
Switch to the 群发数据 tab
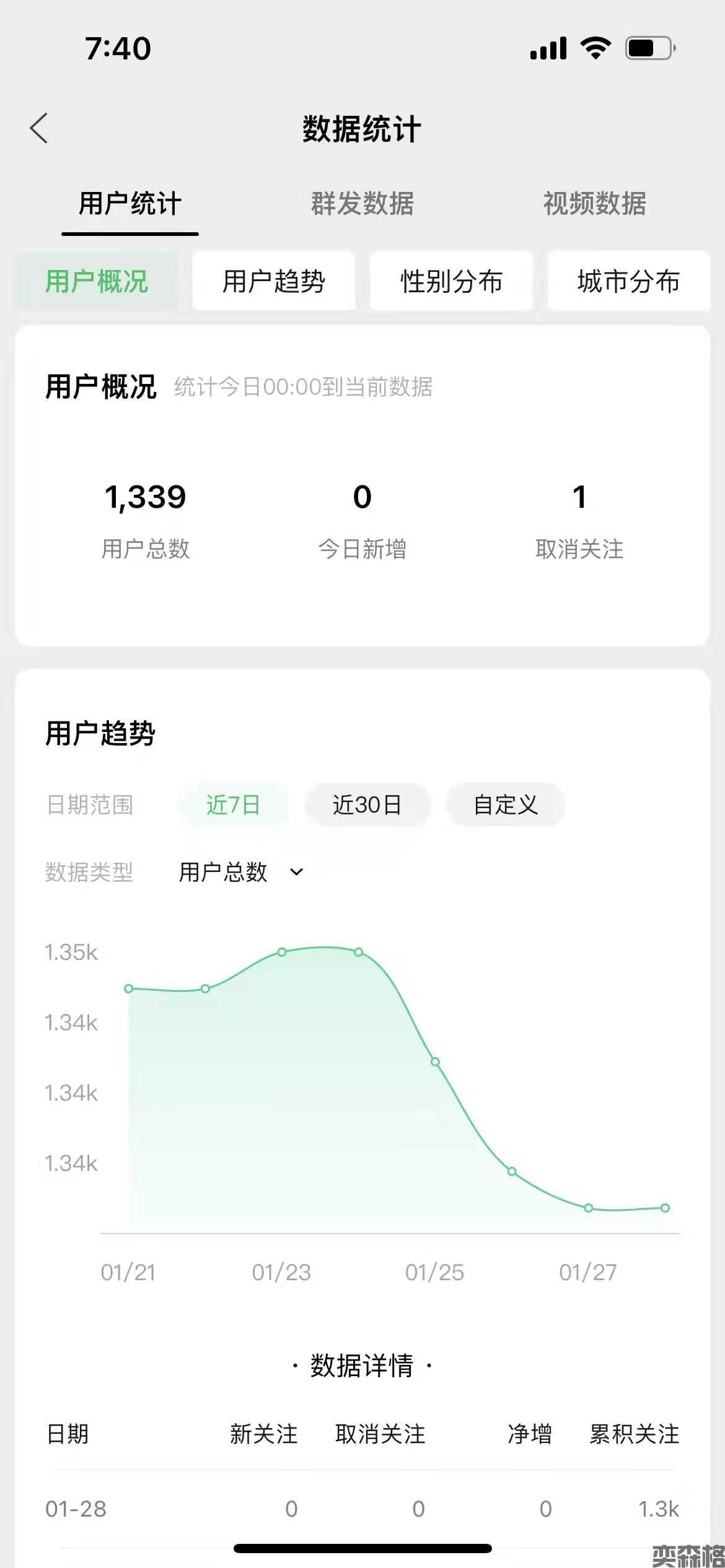click(x=362, y=204)
